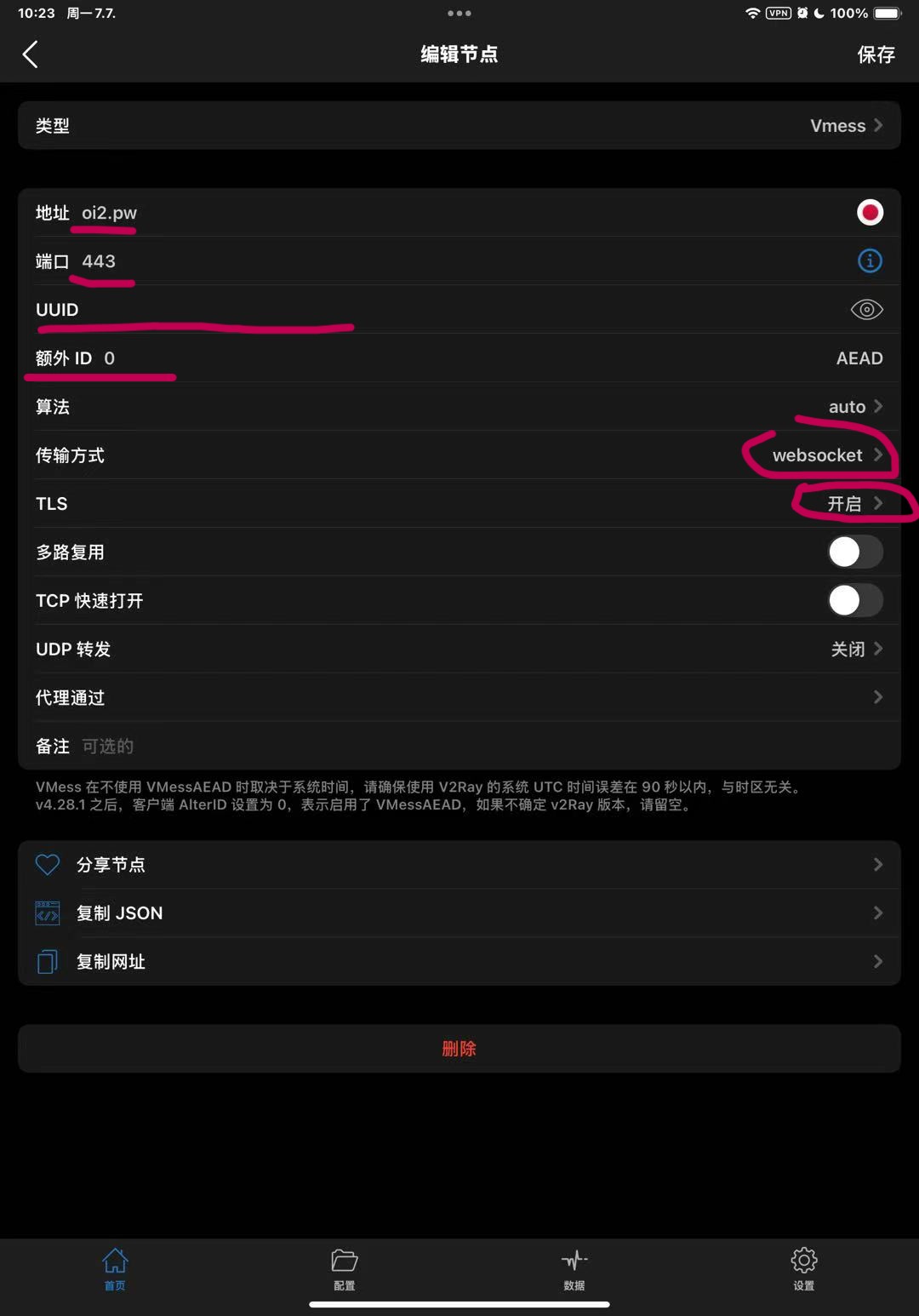Reveal UUID with the eye icon

866,310
